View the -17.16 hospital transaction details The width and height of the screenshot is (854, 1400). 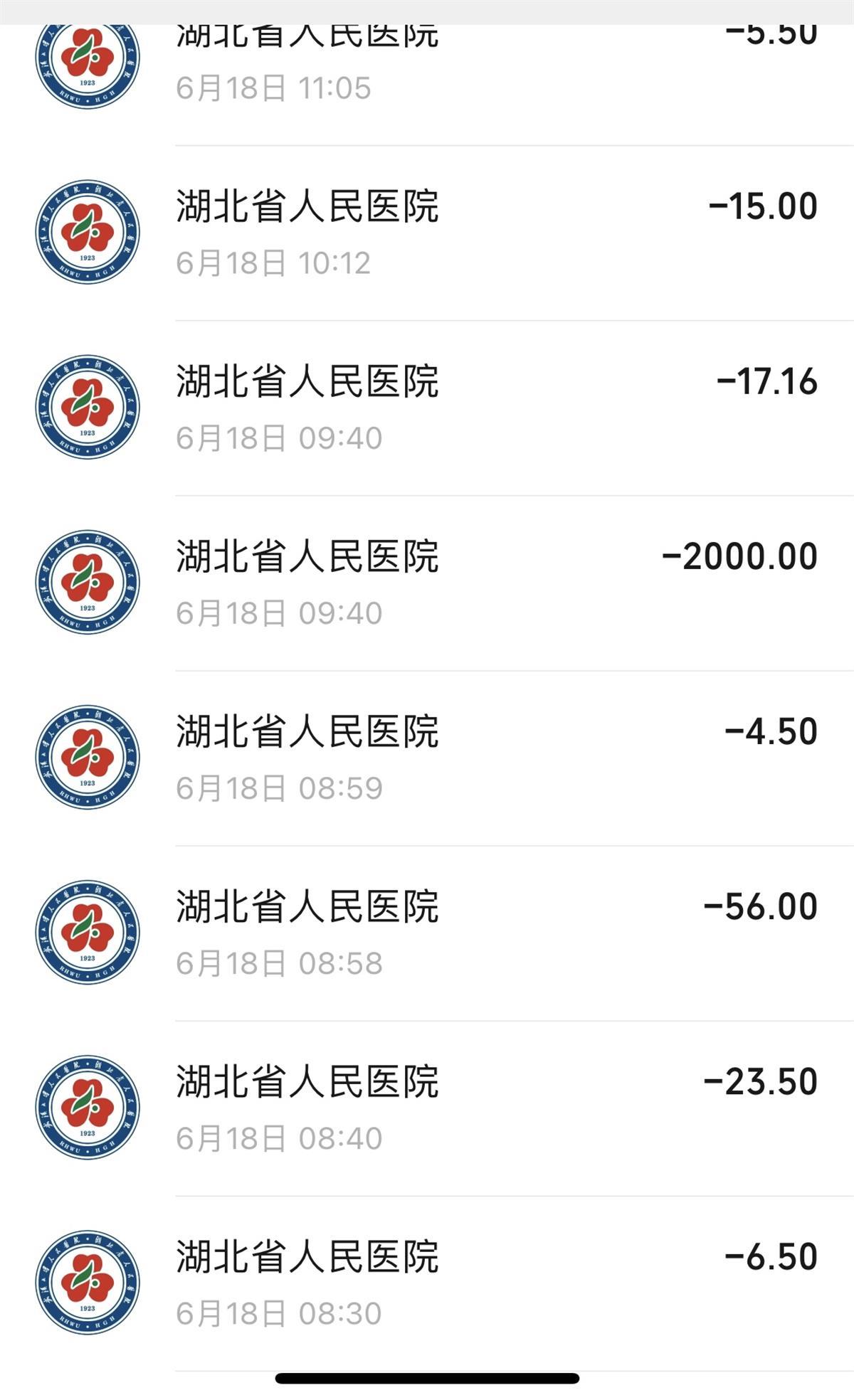[427, 408]
